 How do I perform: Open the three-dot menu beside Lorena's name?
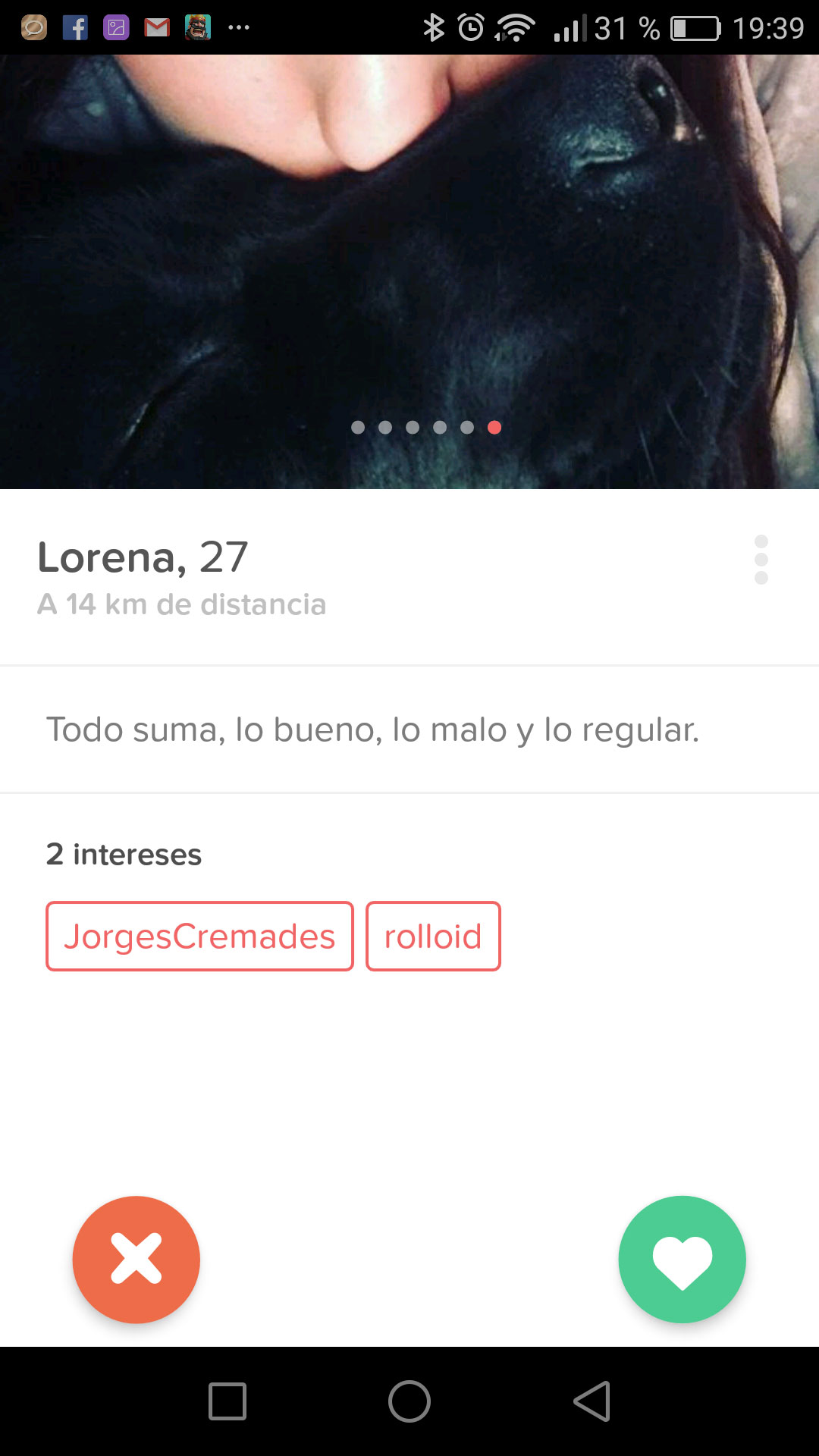point(761,560)
